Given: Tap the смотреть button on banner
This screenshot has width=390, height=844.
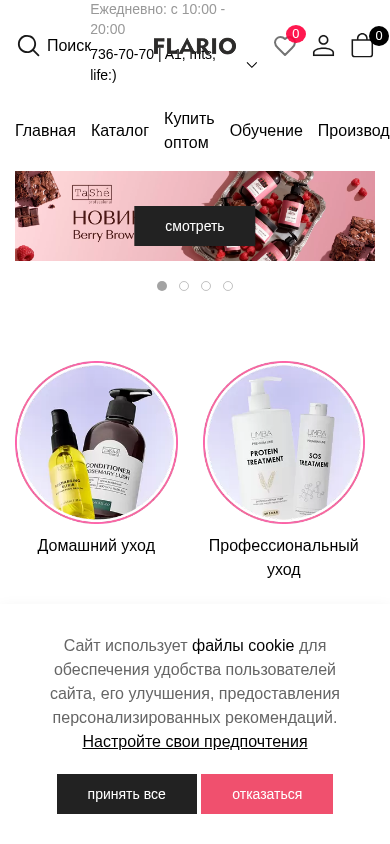Looking at the screenshot, I should [195, 226].
